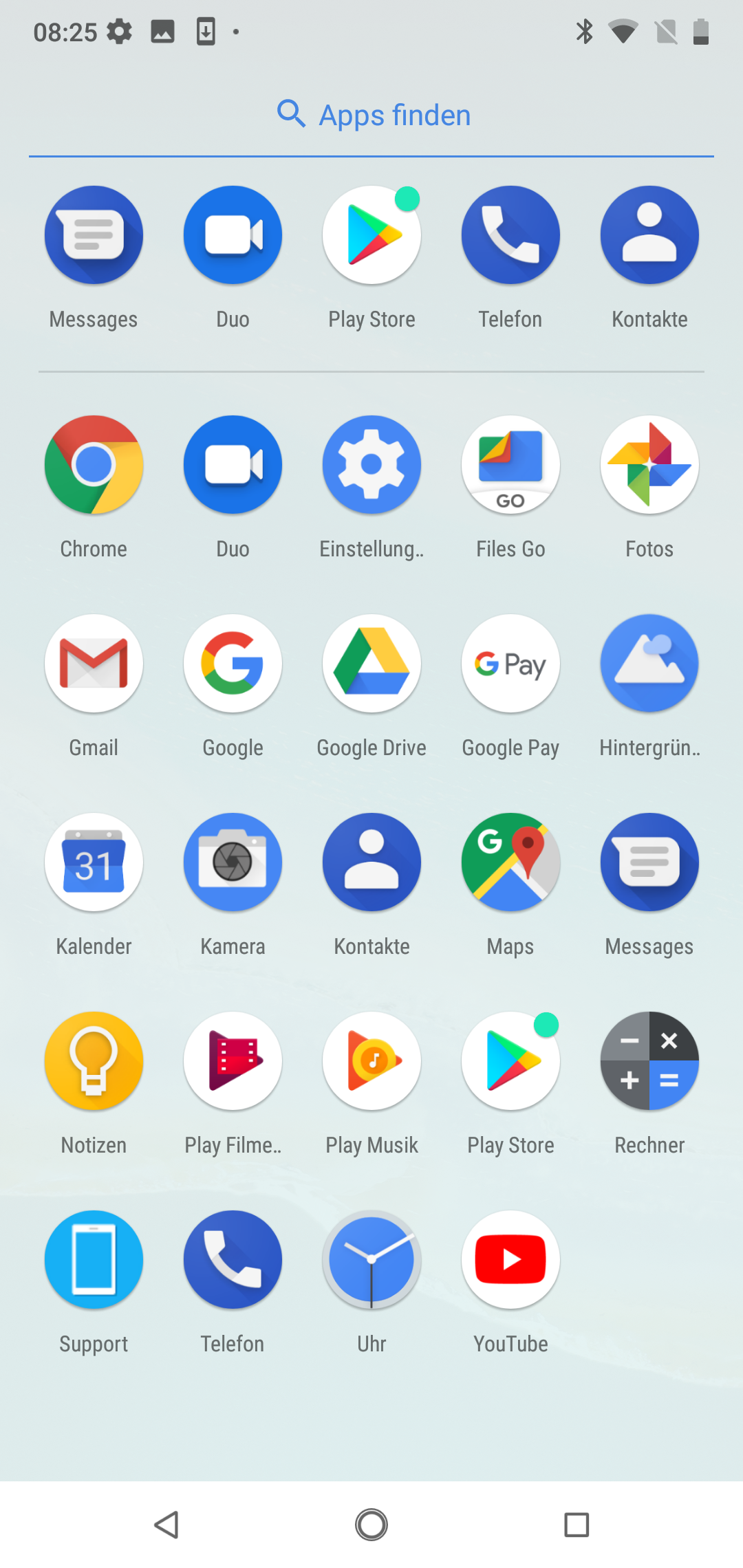The image size is (743, 1568).
Task: Launch the Chrome browser
Action: click(94, 465)
